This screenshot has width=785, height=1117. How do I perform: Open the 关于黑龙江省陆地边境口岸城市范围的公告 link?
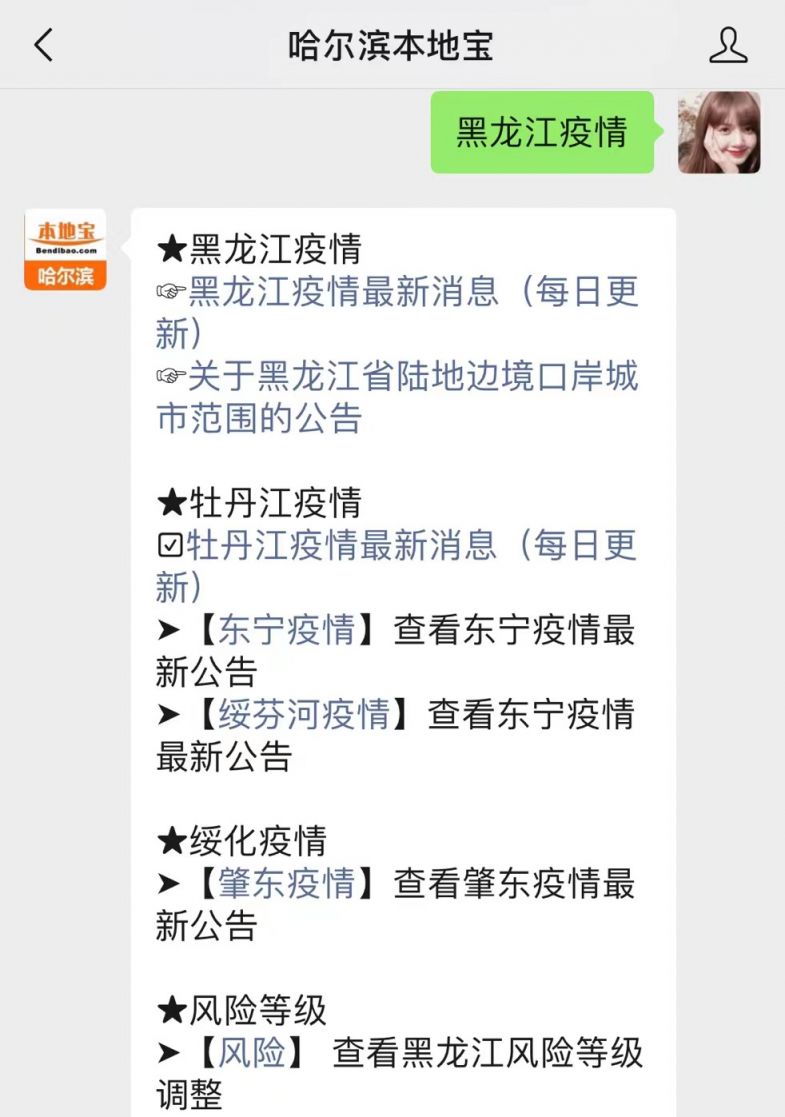click(410, 377)
